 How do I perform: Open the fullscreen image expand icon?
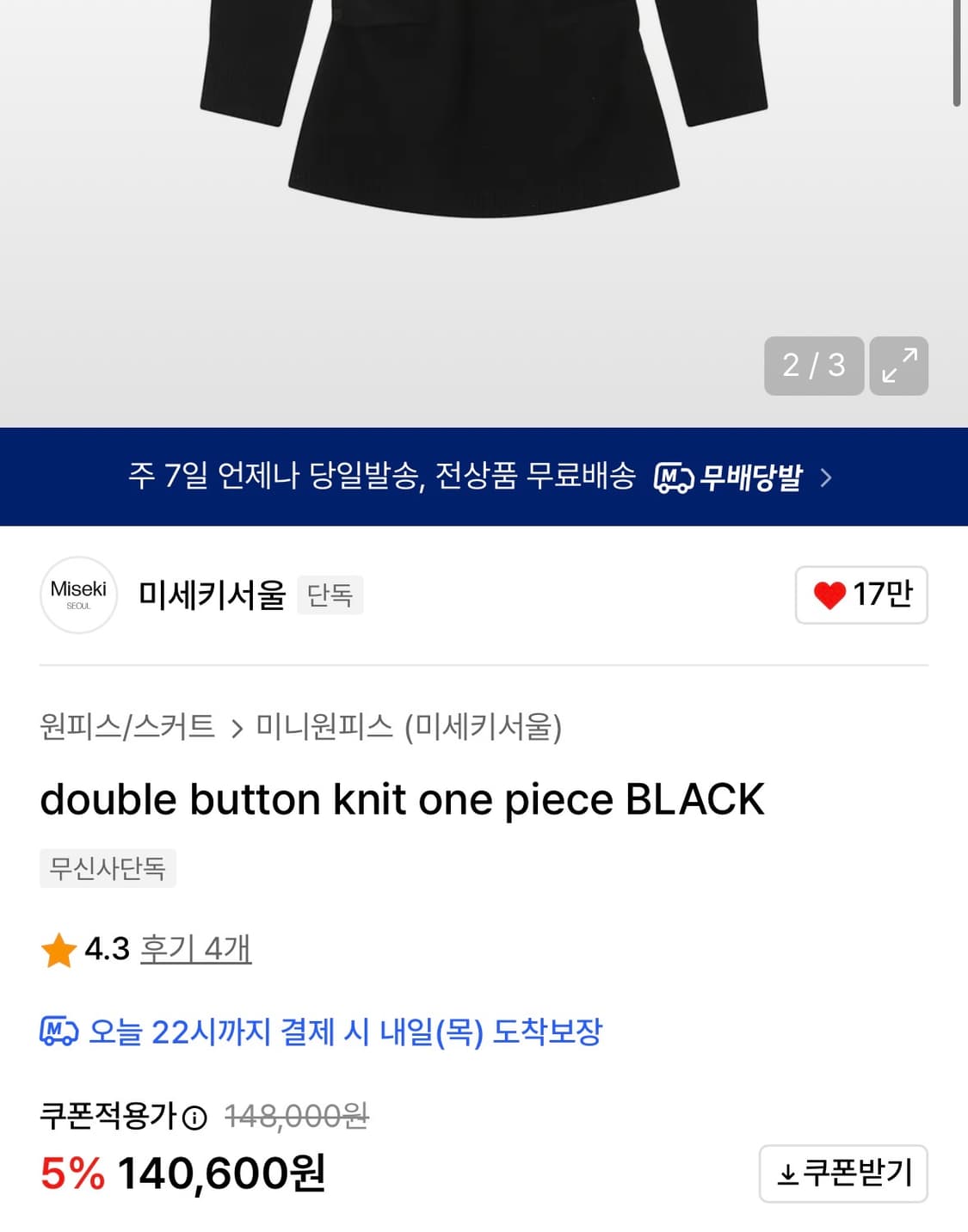(x=898, y=367)
